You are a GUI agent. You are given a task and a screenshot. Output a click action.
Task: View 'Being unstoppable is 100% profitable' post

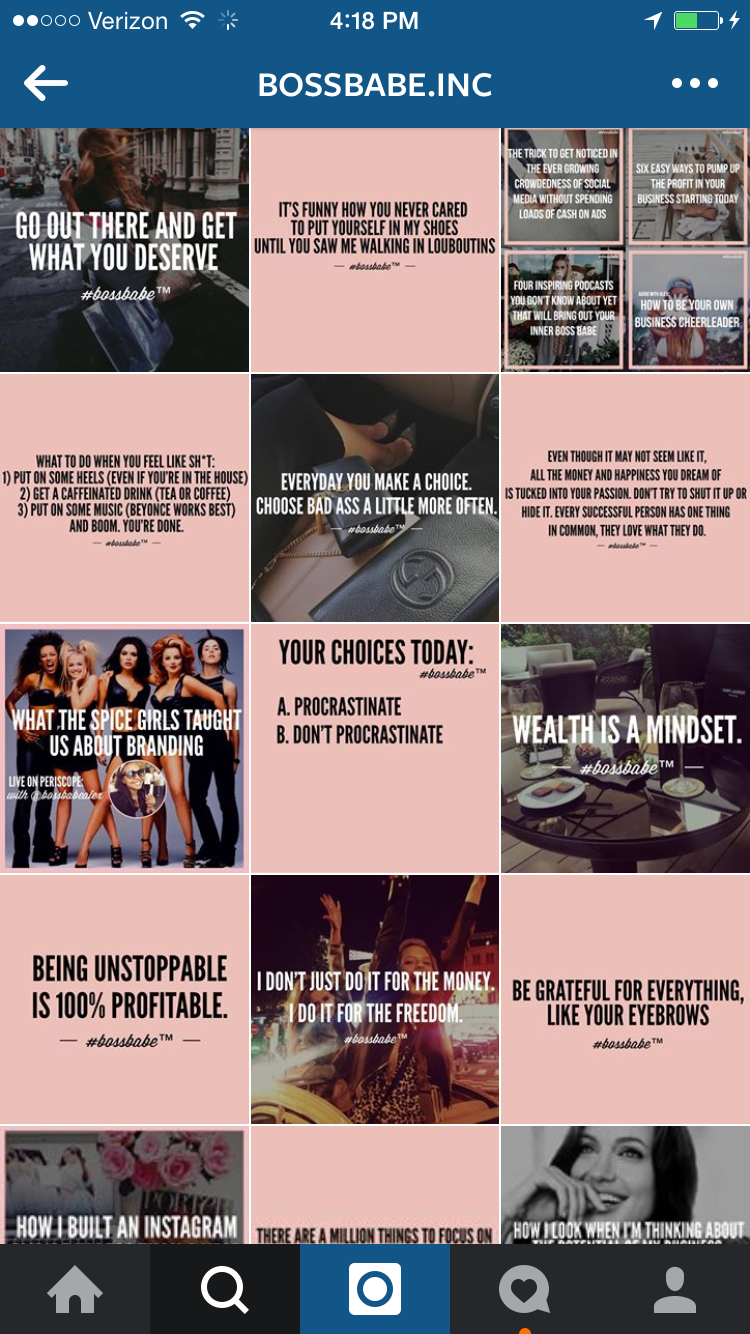[x=124, y=1000]
